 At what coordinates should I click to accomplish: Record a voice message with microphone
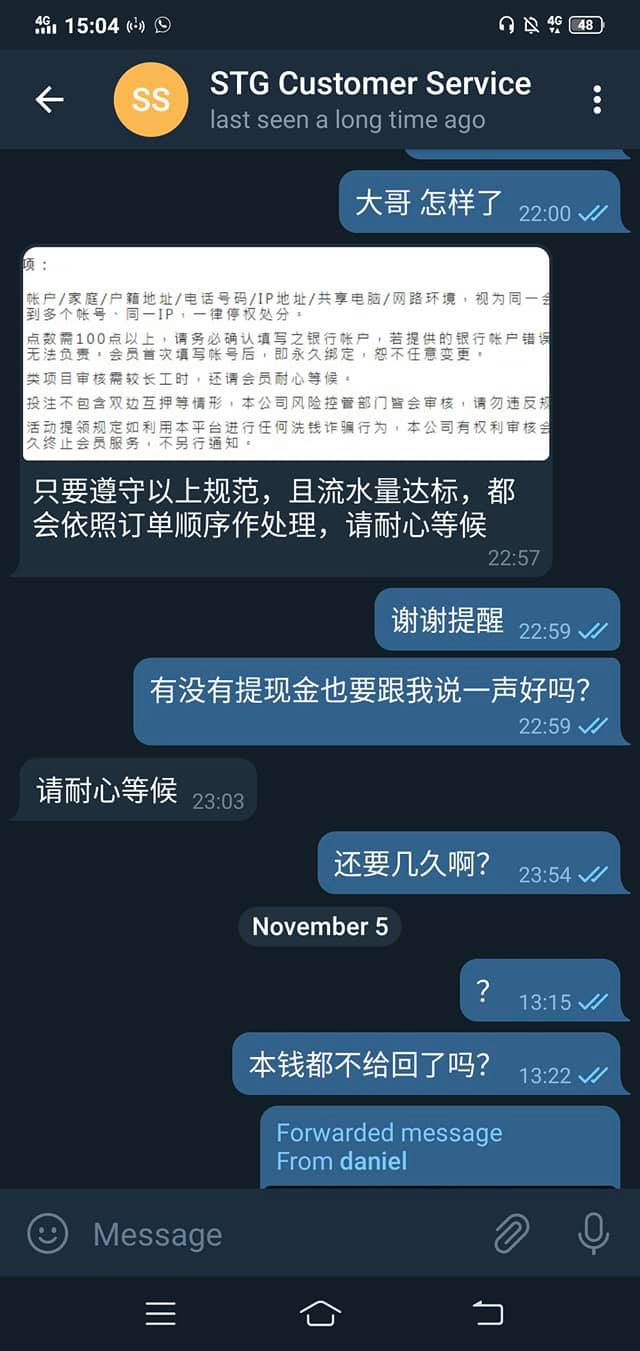593,1234
